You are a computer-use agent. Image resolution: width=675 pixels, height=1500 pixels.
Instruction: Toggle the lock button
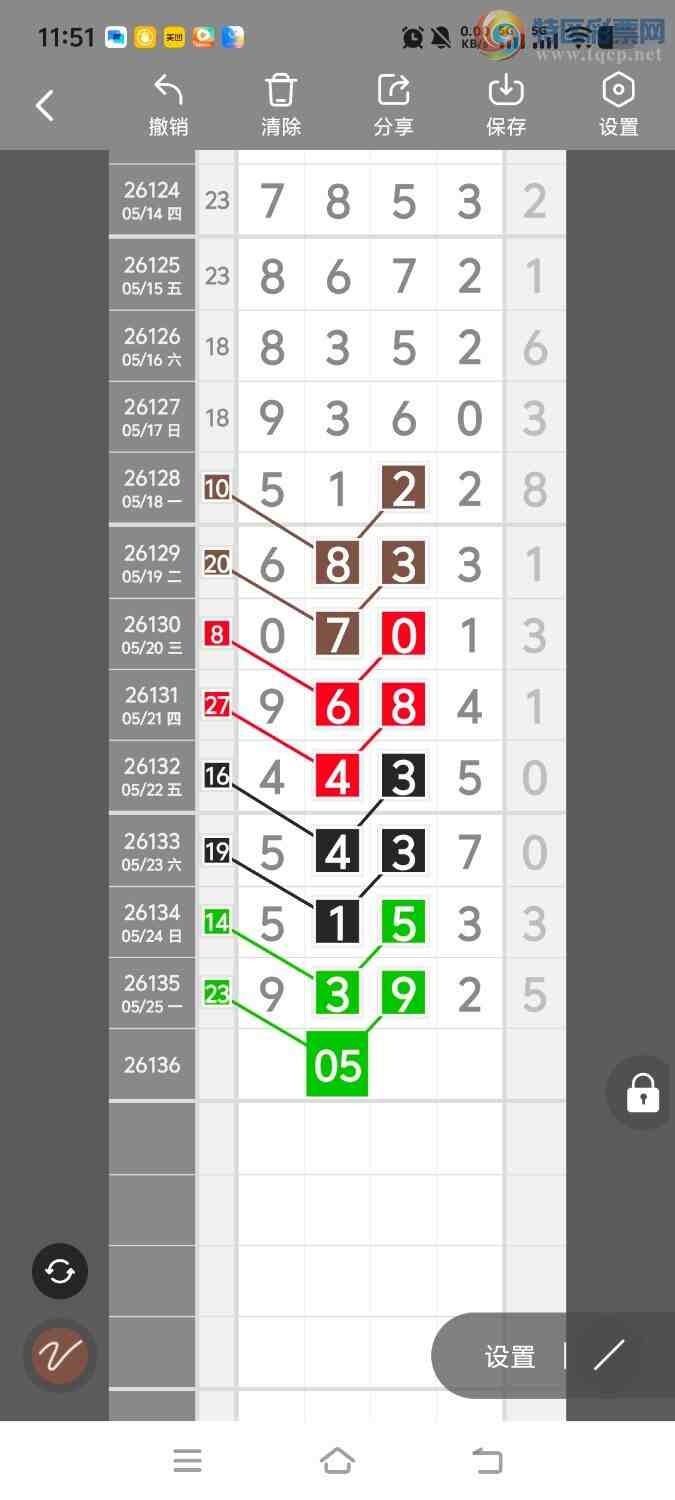point(642,1093)
